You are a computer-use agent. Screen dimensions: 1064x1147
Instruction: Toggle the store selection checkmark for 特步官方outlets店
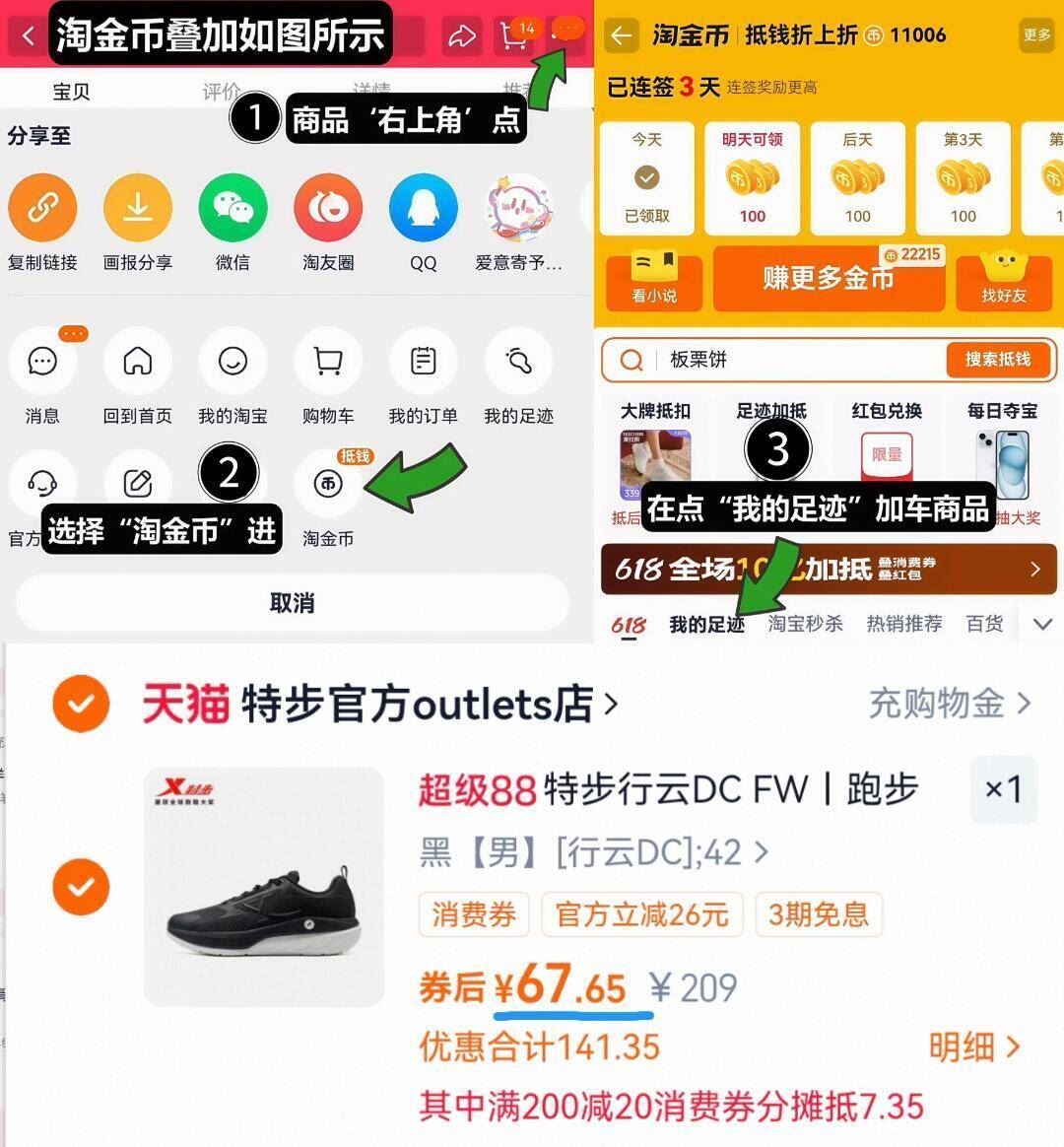[x=81, y=704]
